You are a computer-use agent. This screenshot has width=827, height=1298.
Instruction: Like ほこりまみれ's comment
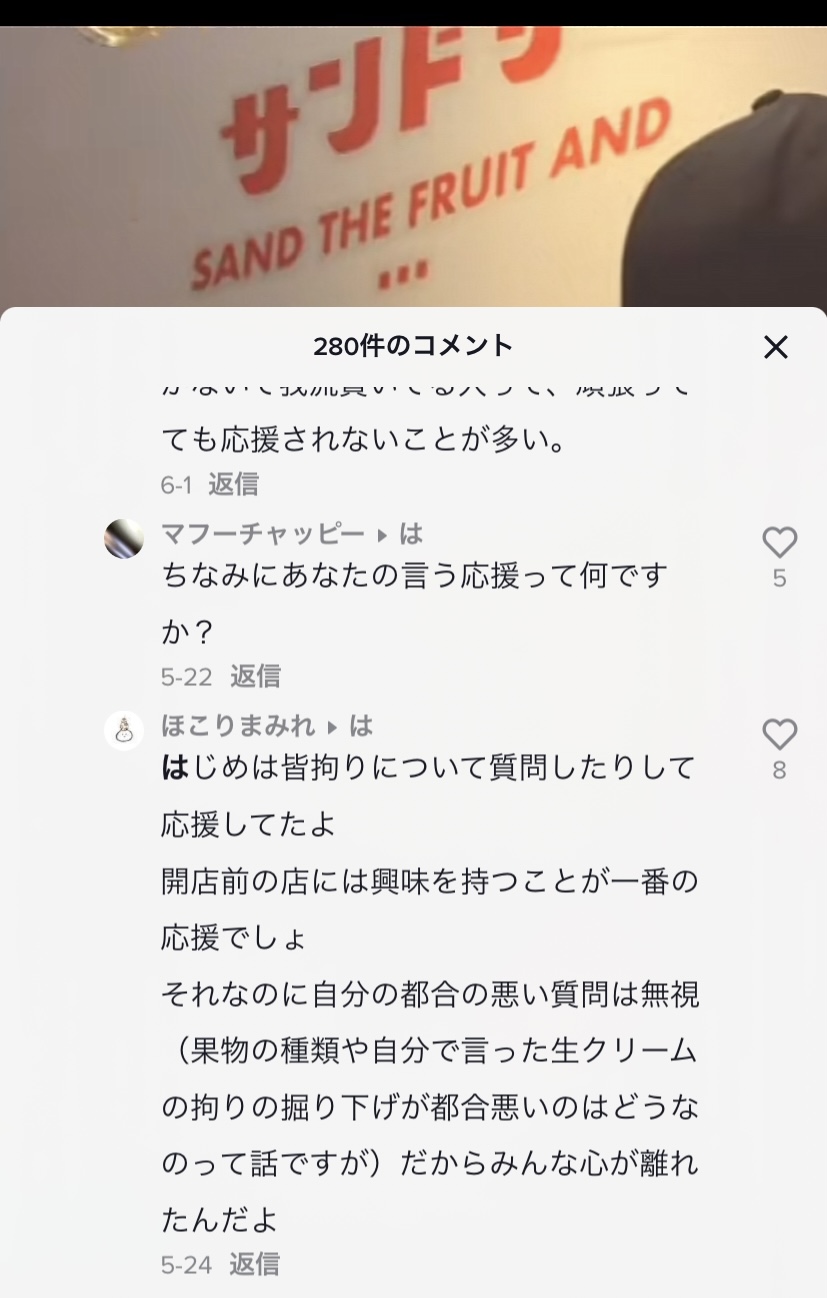pos(779,735)
